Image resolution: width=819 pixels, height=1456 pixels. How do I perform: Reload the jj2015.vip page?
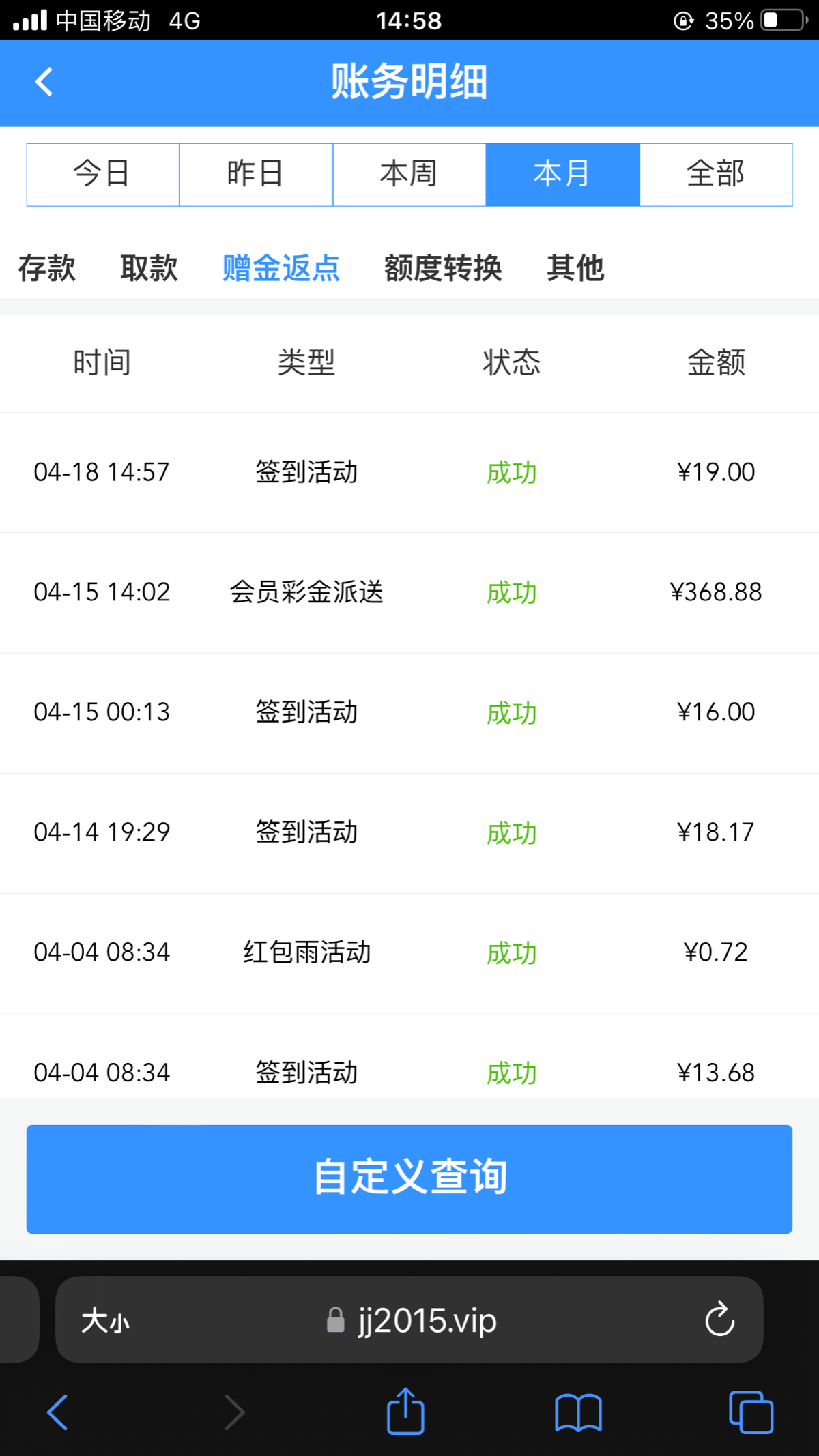719,1320
